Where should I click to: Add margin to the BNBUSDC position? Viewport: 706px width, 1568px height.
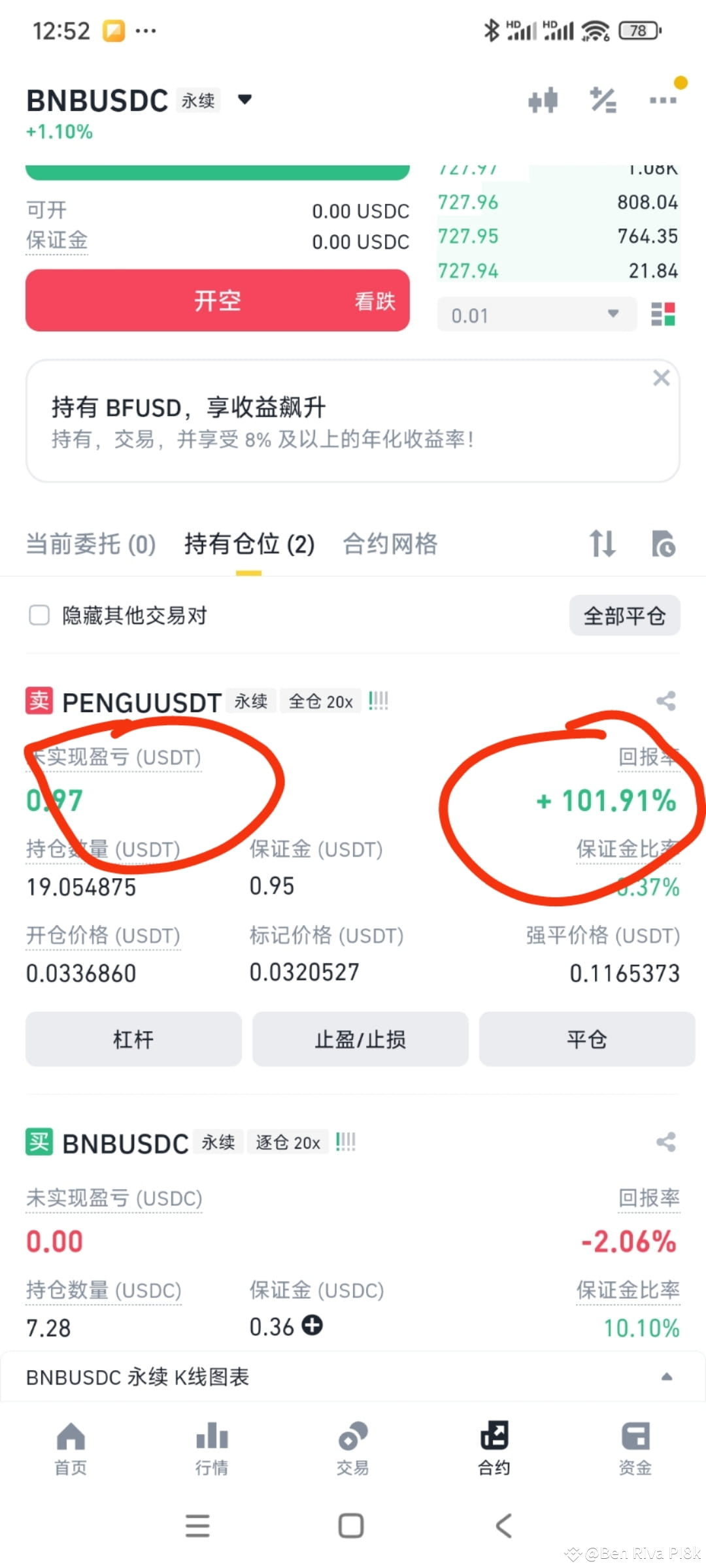312,1326
